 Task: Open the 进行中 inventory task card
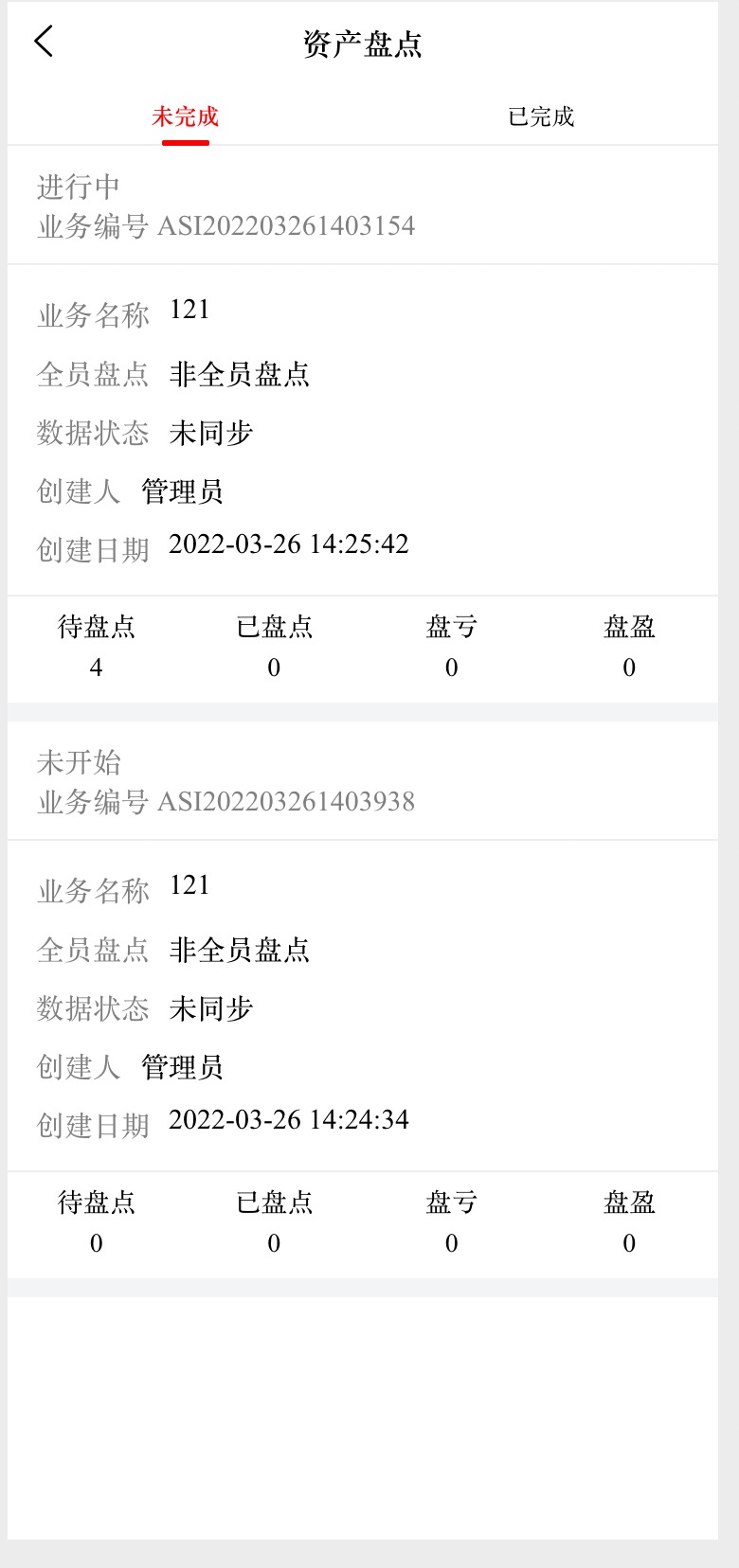pyautogui.click(x=369, y=426)
